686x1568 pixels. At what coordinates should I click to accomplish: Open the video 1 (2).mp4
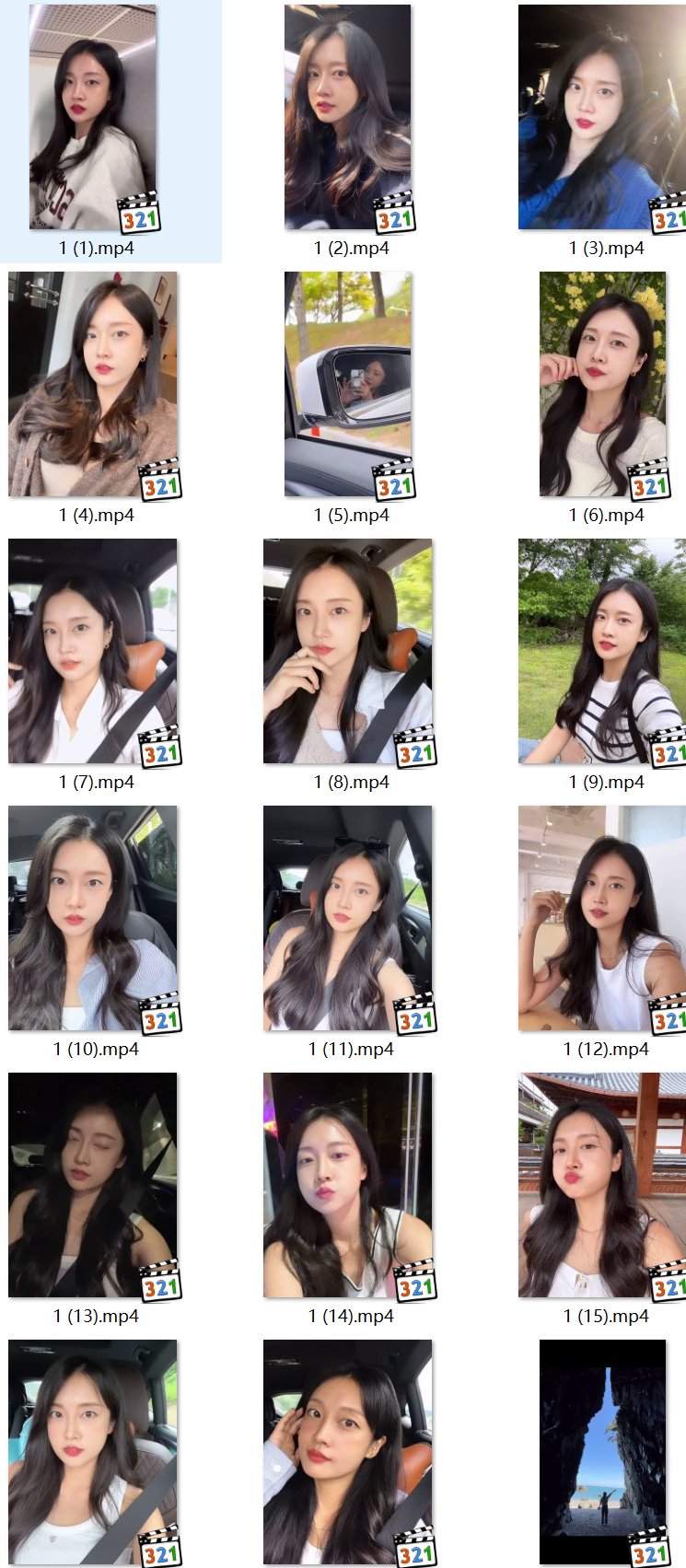pyautogui.click(x=347, y=118)
